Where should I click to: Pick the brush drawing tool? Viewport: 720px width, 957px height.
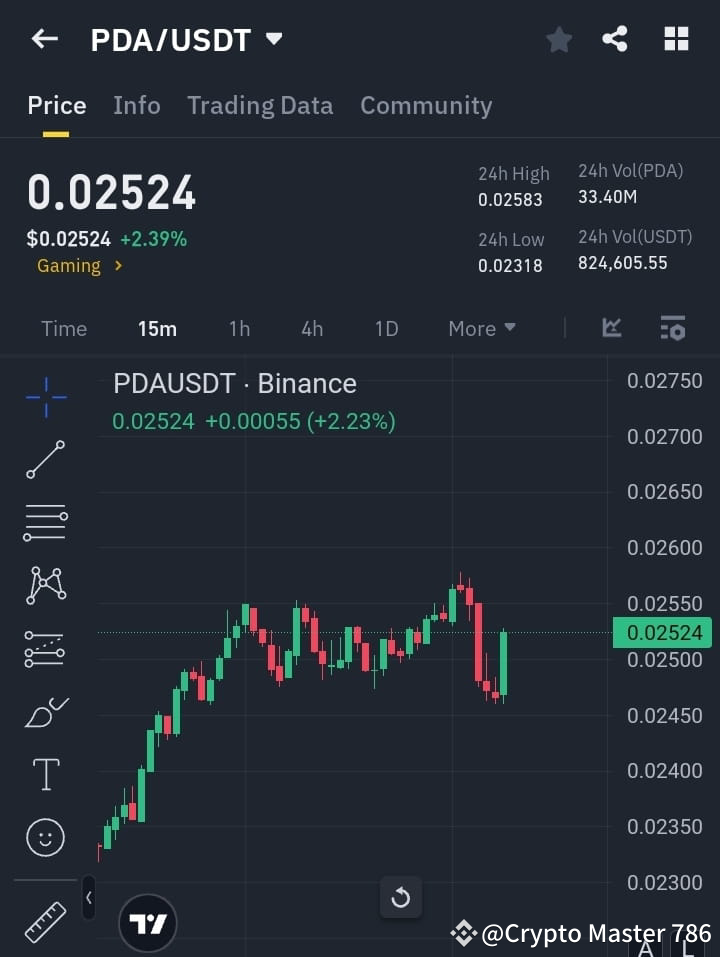click(x=45, y=711)
